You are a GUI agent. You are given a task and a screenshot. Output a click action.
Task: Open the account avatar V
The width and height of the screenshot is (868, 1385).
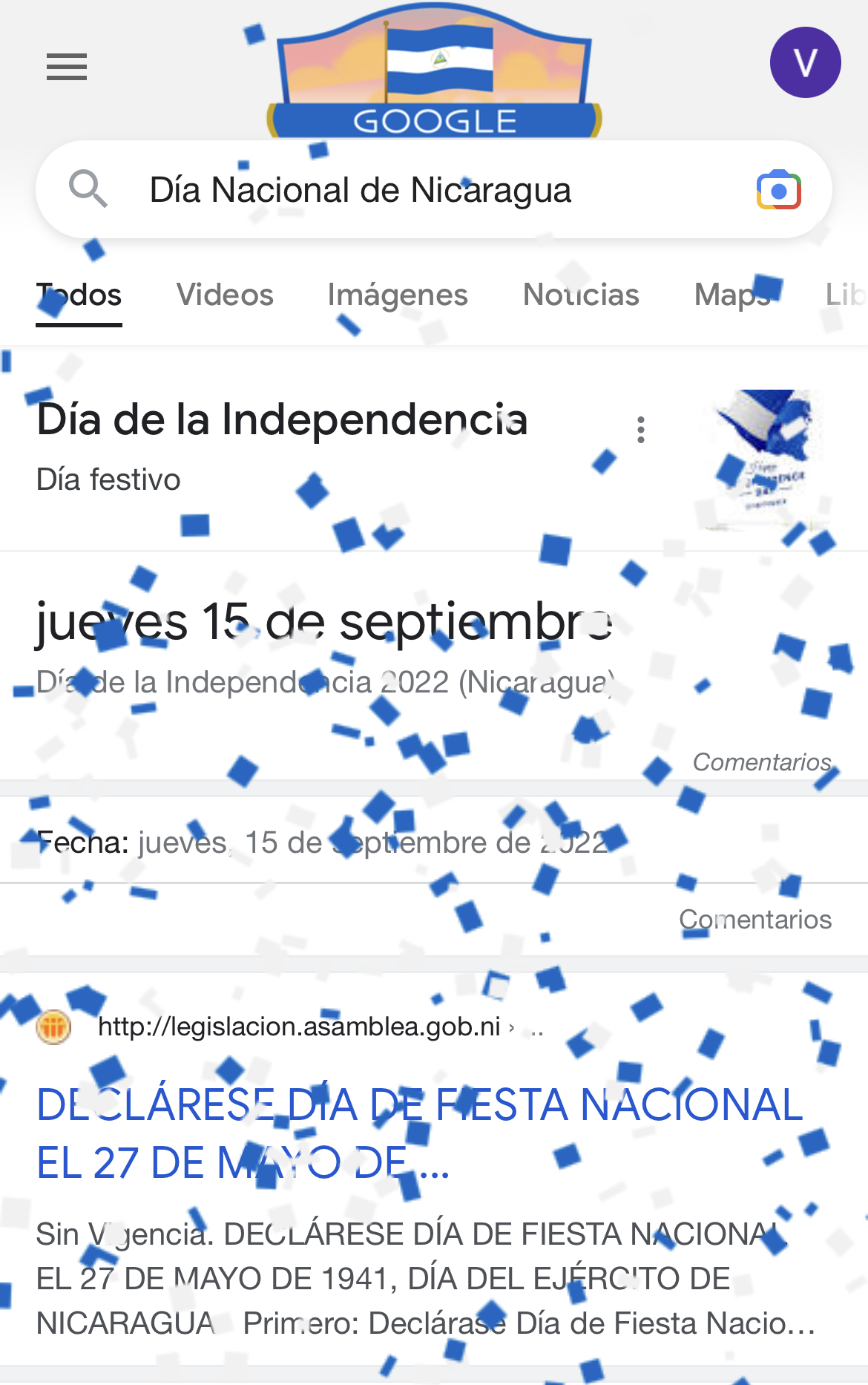(x=805, y=62)
